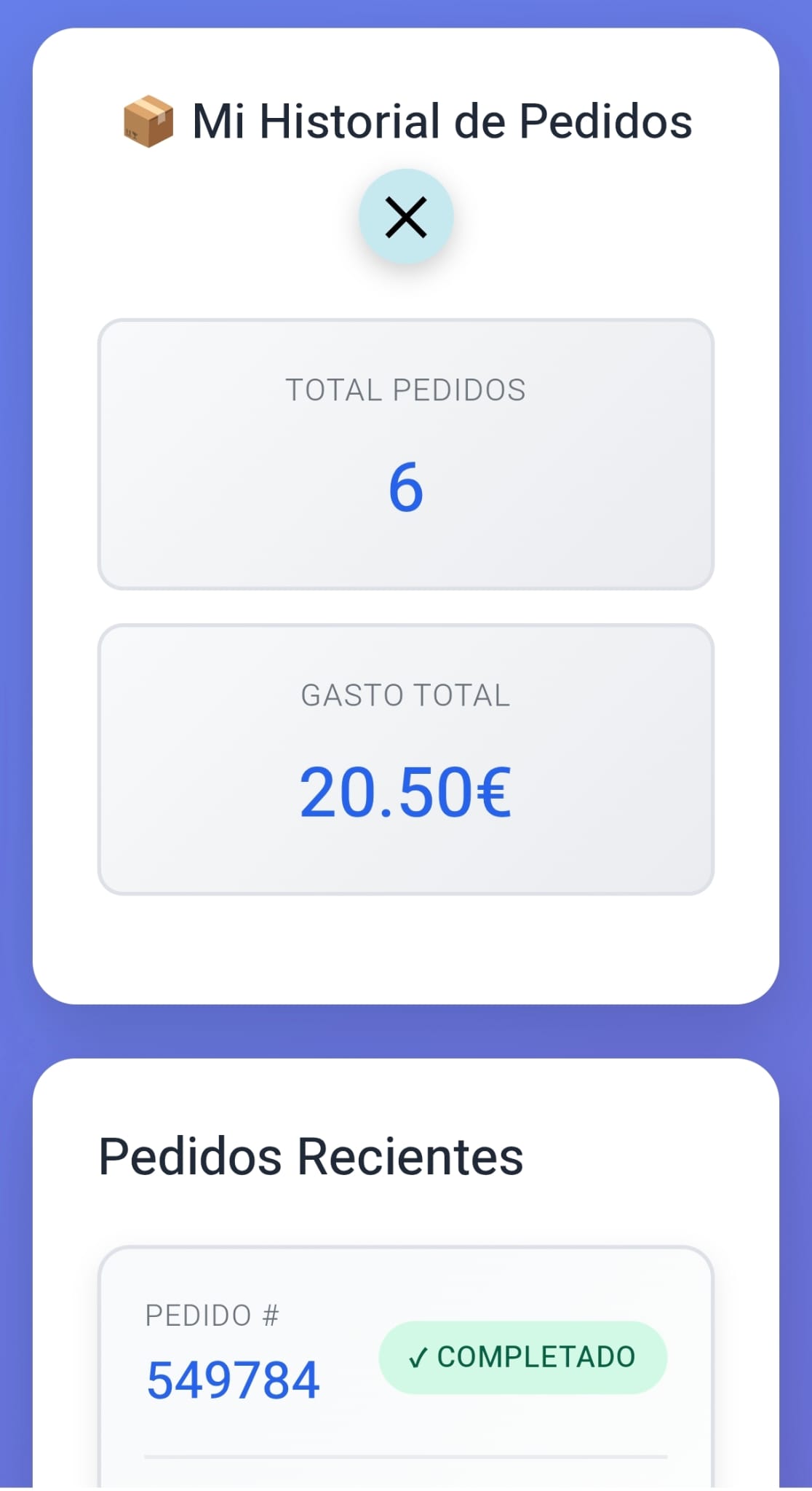This screenshot has width=812, height=1491.
Task: Click the GASTO TOTAL label text
Action: 406,695
